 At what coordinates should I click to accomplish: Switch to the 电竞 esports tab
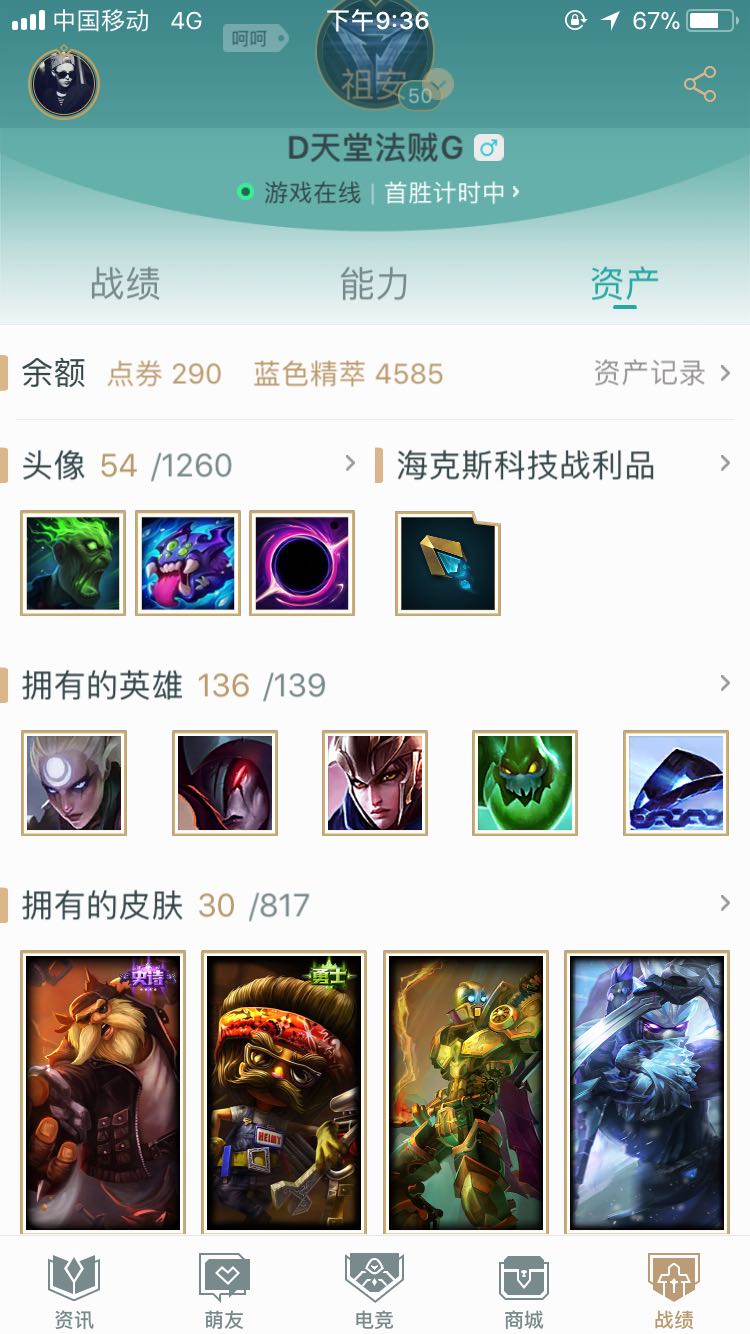point(374,1291)
